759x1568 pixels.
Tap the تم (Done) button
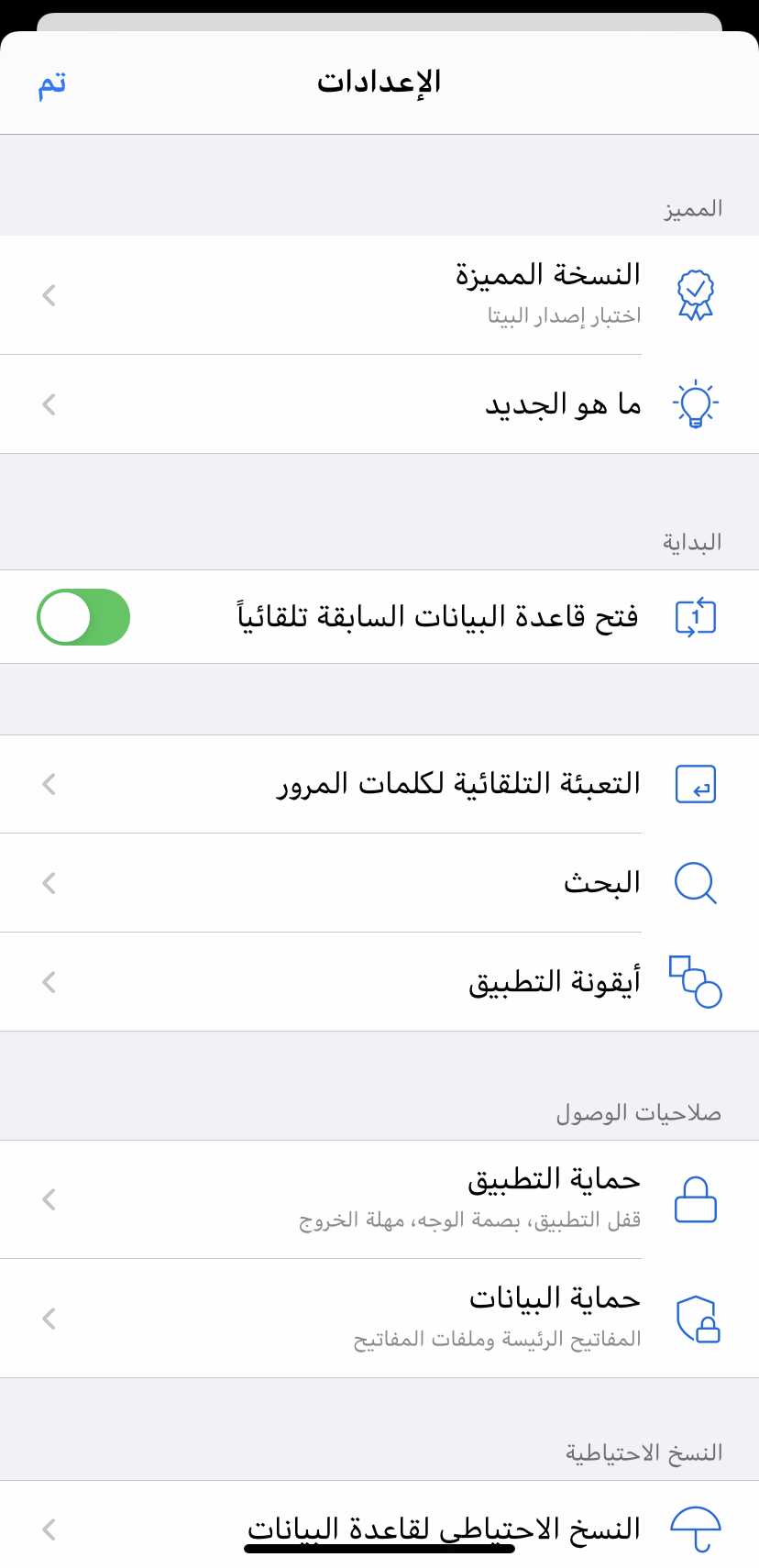pos(52,83)
